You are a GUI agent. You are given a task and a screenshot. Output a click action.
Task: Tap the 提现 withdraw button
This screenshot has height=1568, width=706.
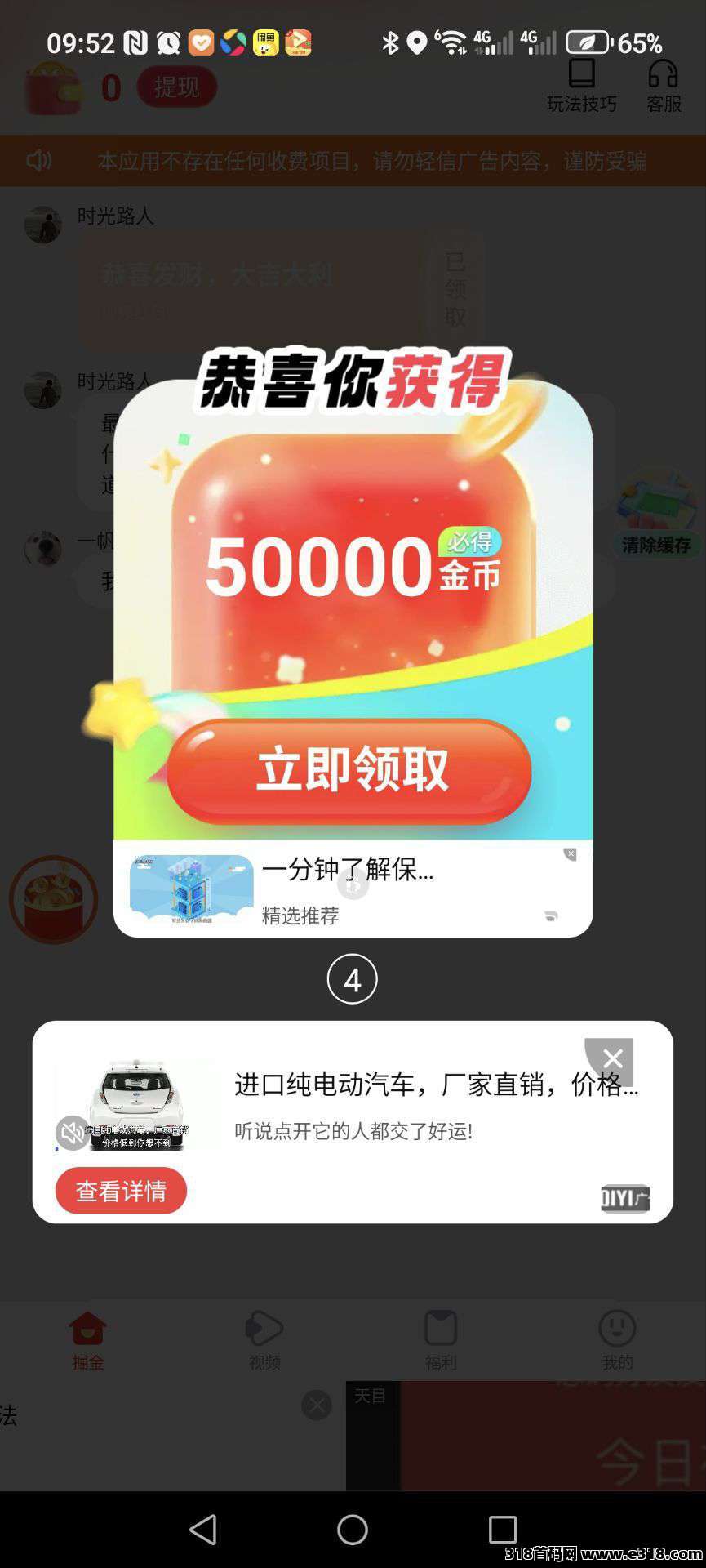176,87
